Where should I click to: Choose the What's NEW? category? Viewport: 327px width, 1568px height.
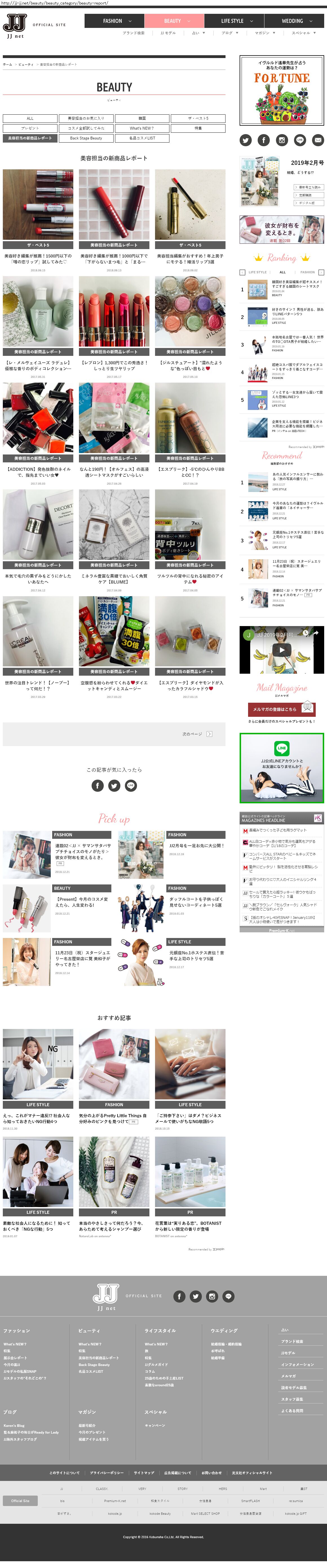pyautogui.click(x=142, y=128)
